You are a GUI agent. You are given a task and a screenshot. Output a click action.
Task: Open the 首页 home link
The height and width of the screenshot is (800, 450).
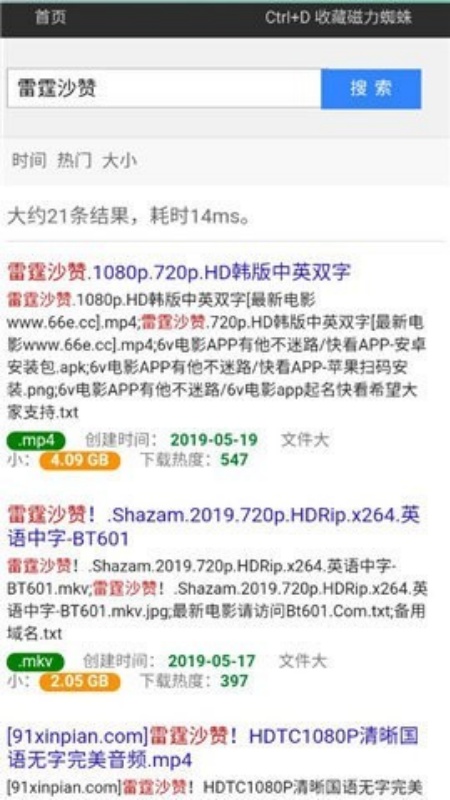[51, 18]
